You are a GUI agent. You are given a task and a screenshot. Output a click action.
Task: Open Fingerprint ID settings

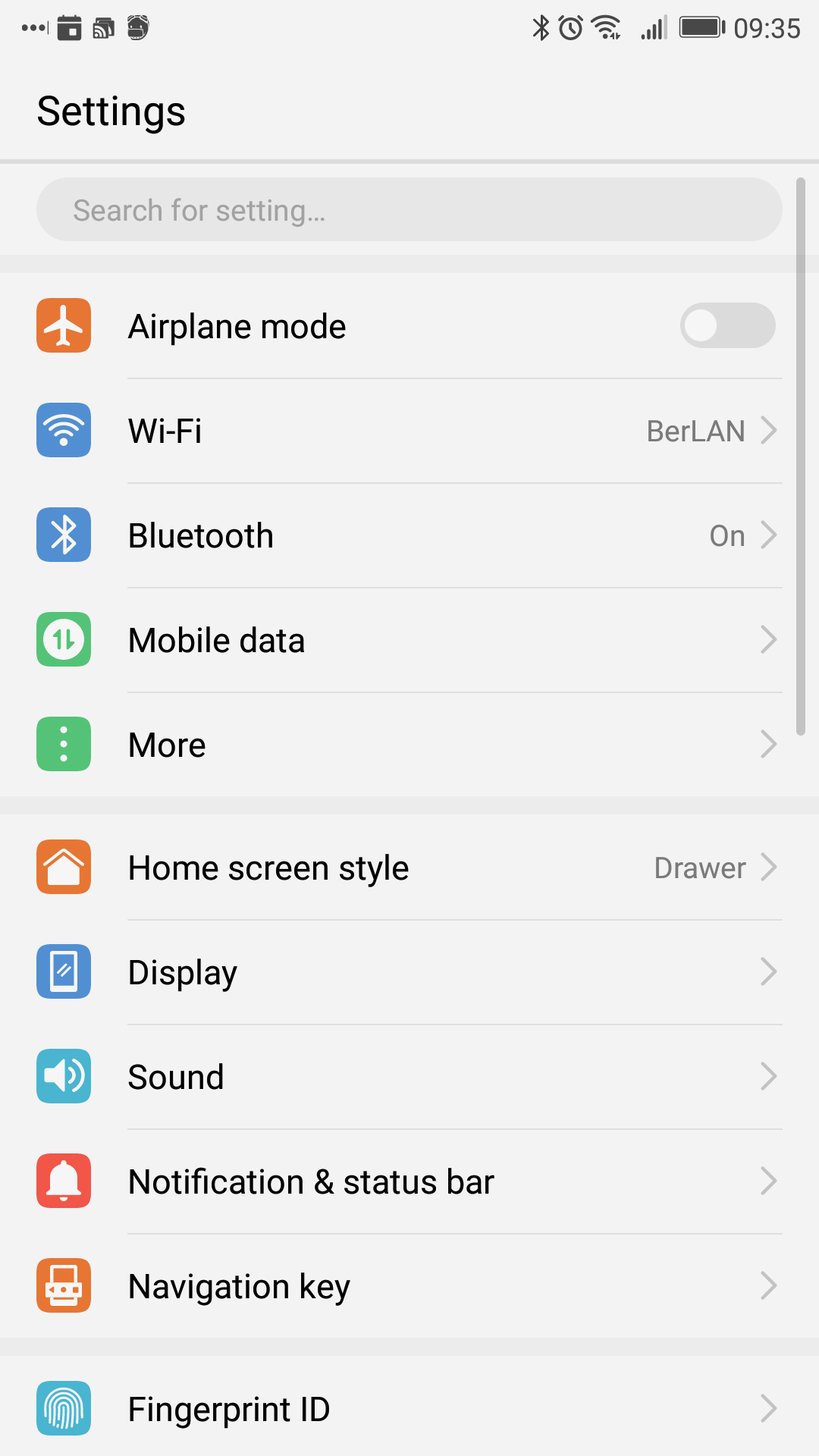coord(409,1409)
